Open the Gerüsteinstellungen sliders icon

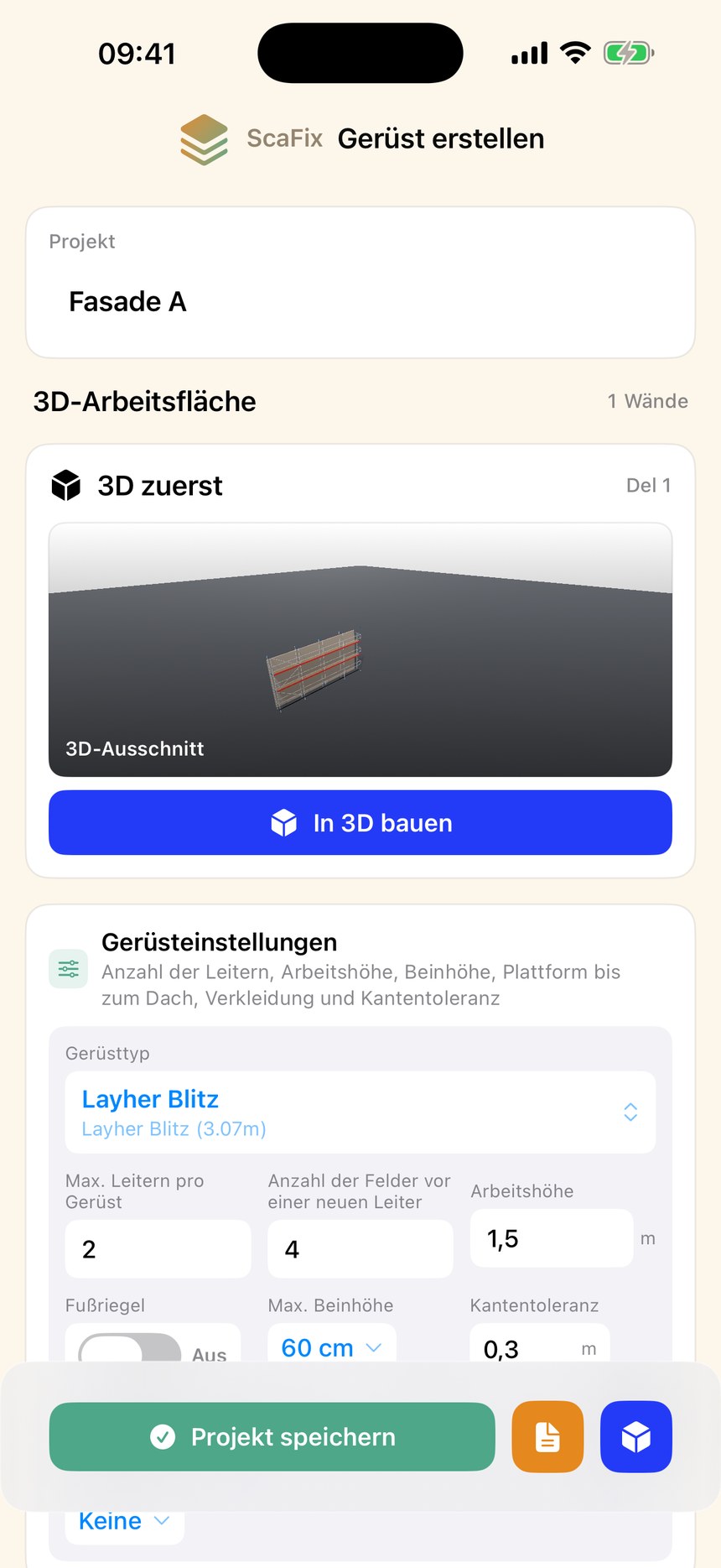[68, 968]
